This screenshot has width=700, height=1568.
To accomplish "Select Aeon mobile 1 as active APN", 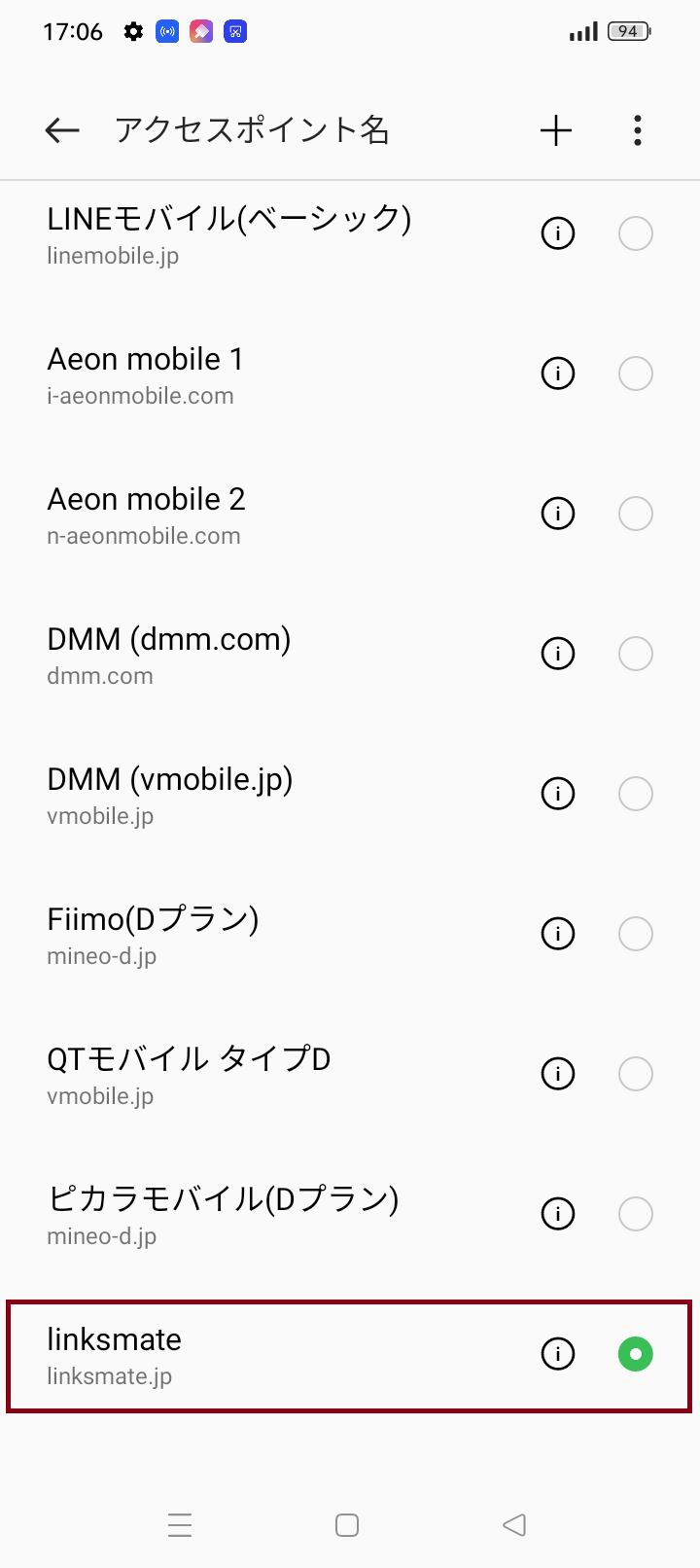I will tap(635, 373).
